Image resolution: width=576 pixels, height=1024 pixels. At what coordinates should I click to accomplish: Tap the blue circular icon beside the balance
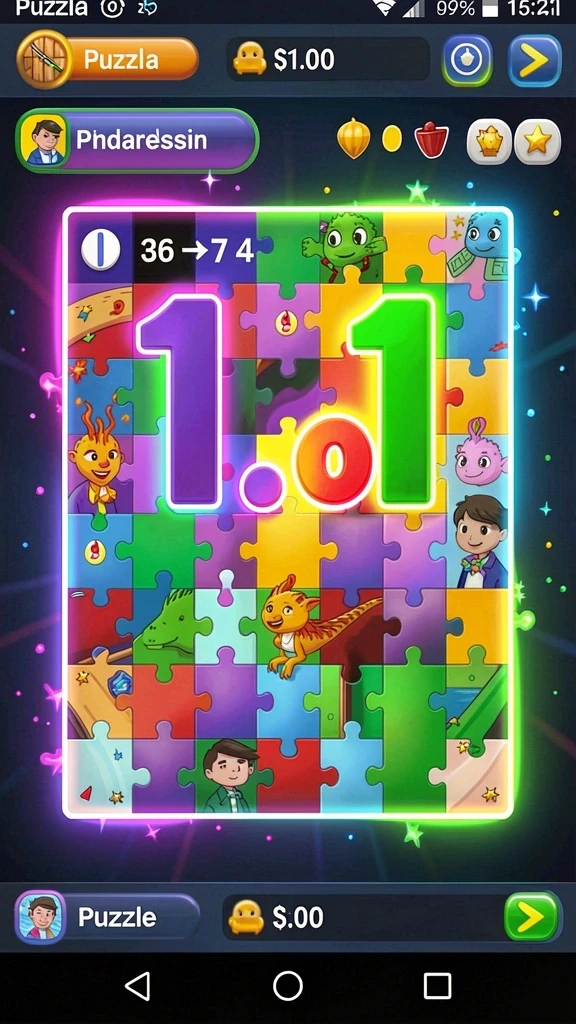pos(467,60)
